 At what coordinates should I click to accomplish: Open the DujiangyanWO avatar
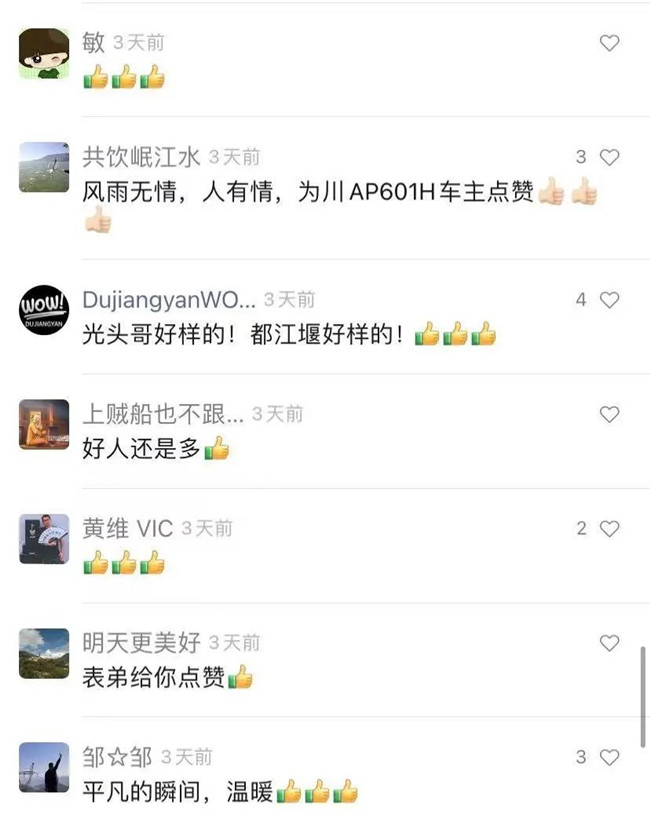coord(44,310)
